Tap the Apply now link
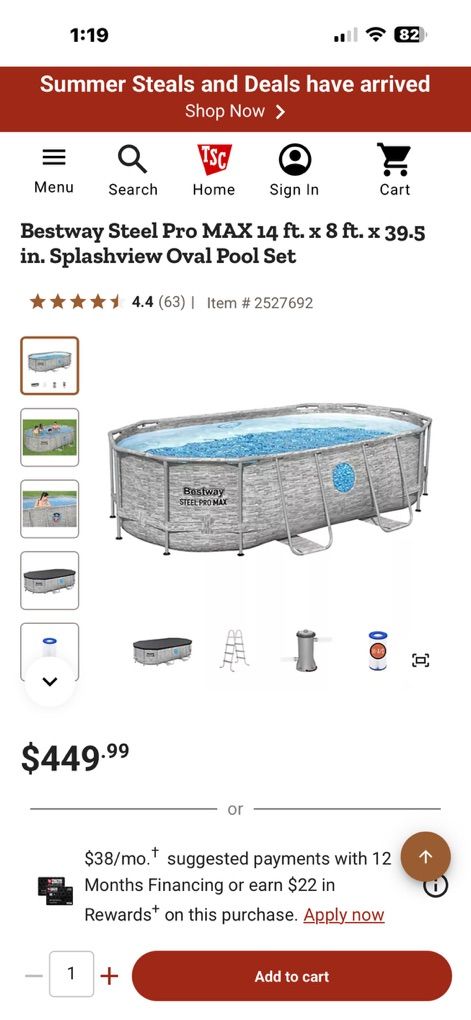The image size is (471, 1020). click(x=343, y=915)
